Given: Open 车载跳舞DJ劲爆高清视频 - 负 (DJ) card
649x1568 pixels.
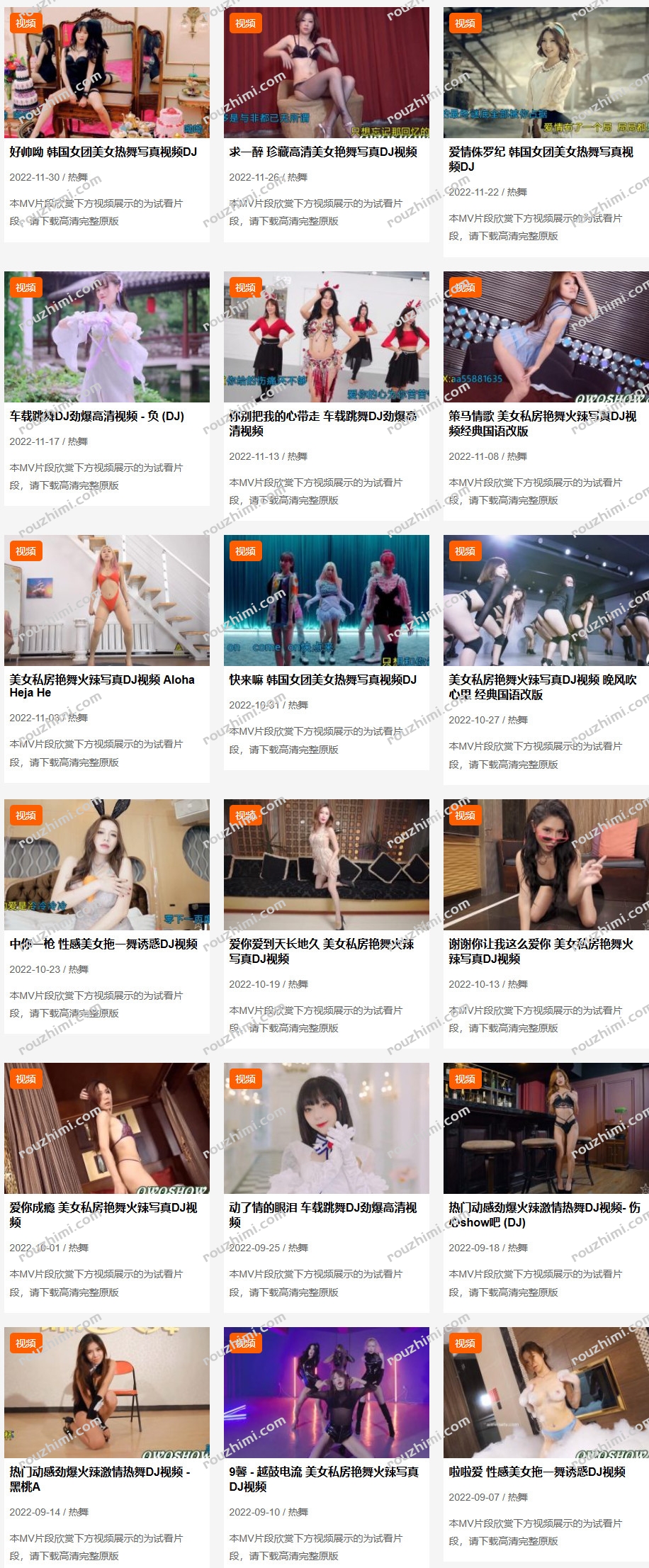Looking at the screenshot, I should click(x=97, y=416).
